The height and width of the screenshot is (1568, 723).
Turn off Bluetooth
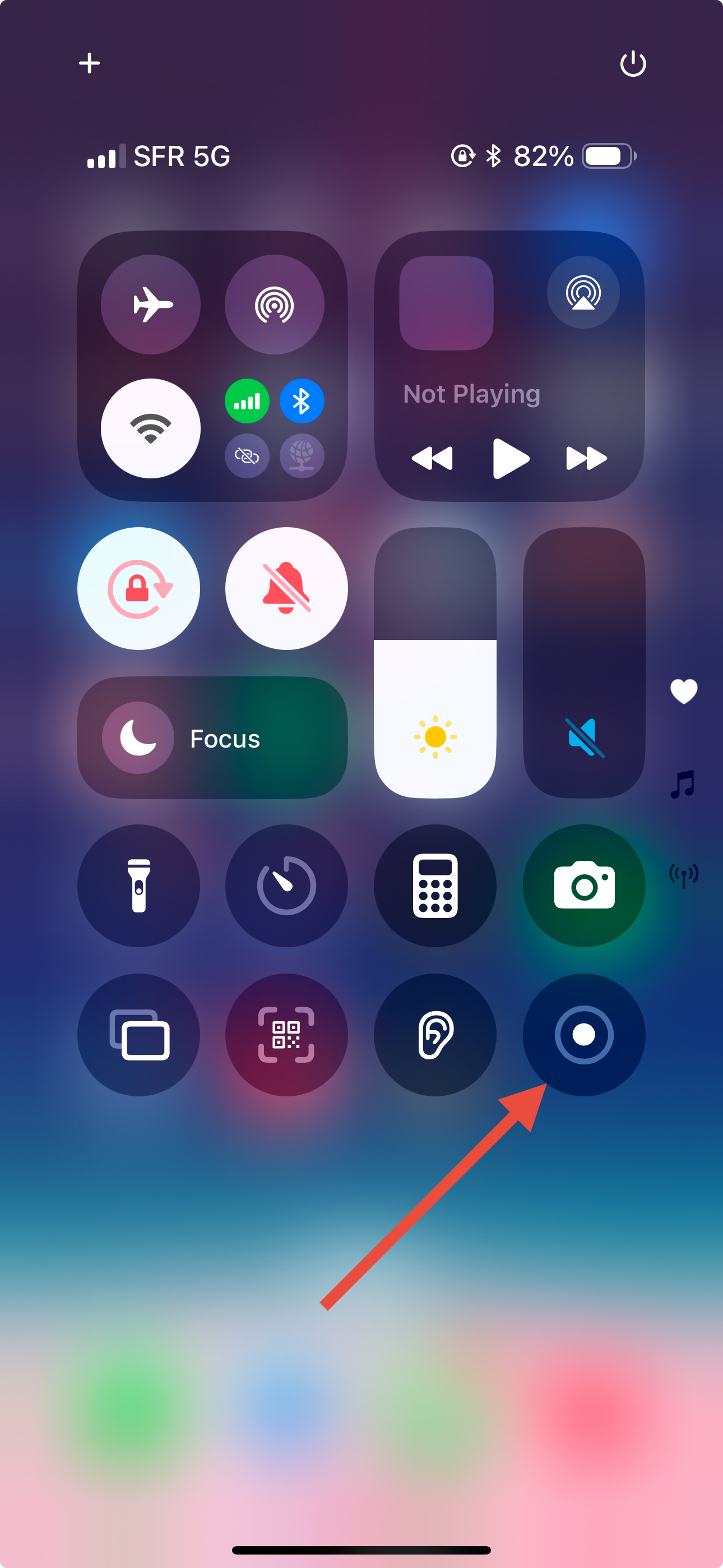click(302, 401)
